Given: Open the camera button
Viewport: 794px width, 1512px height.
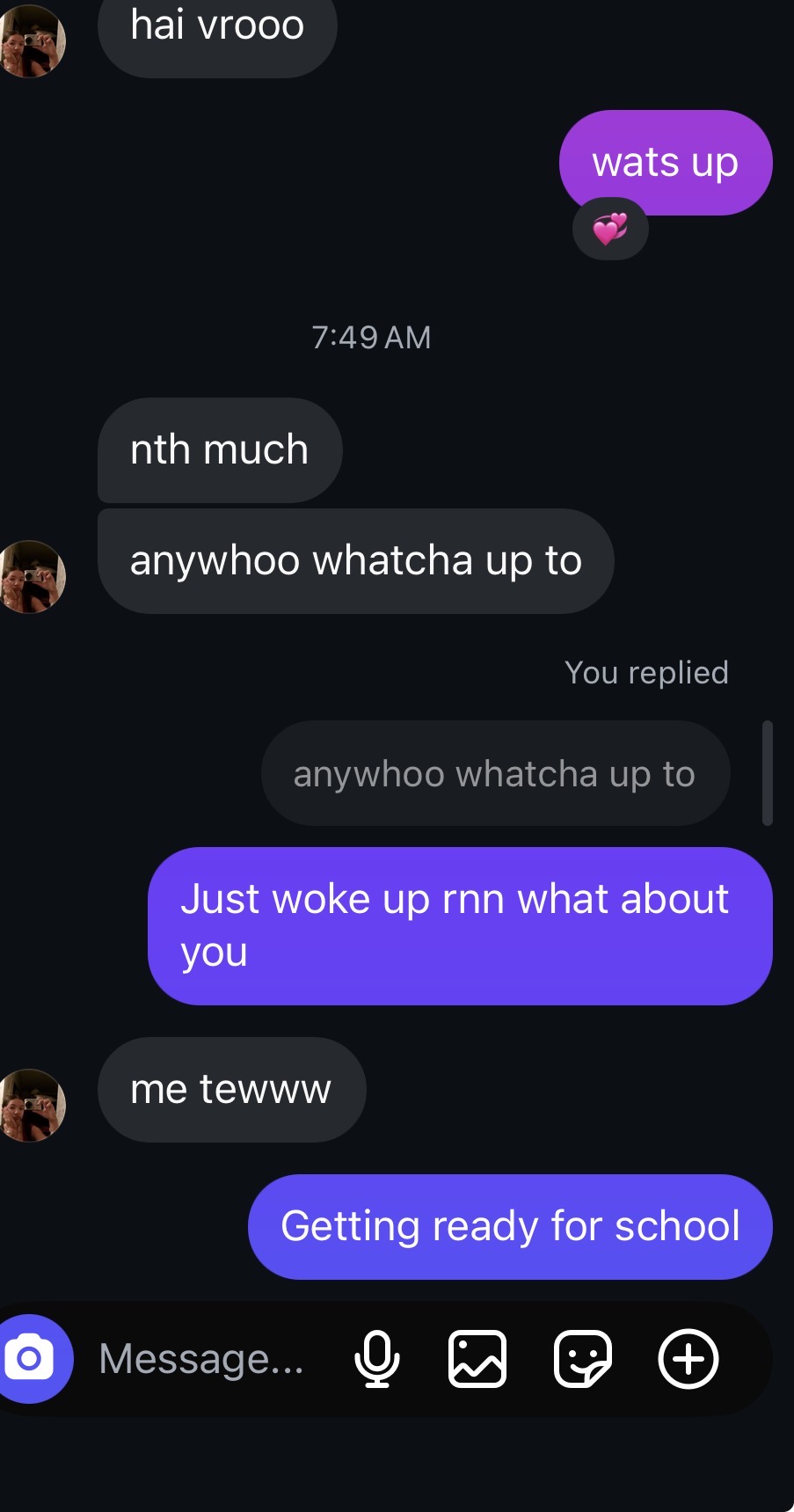Looking at the screenshot, I should (x=30, y=1359).
